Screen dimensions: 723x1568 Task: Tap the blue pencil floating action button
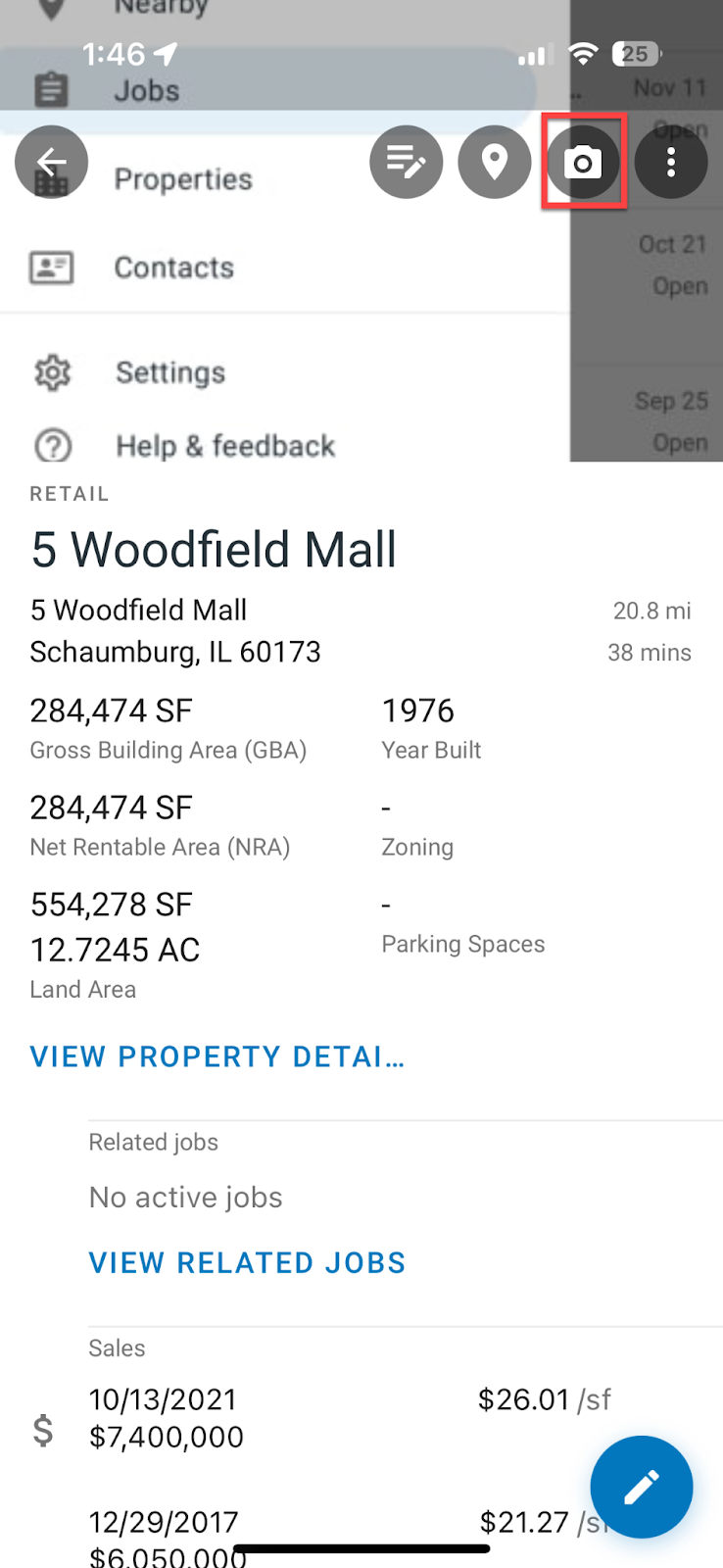coord(641,1487)
